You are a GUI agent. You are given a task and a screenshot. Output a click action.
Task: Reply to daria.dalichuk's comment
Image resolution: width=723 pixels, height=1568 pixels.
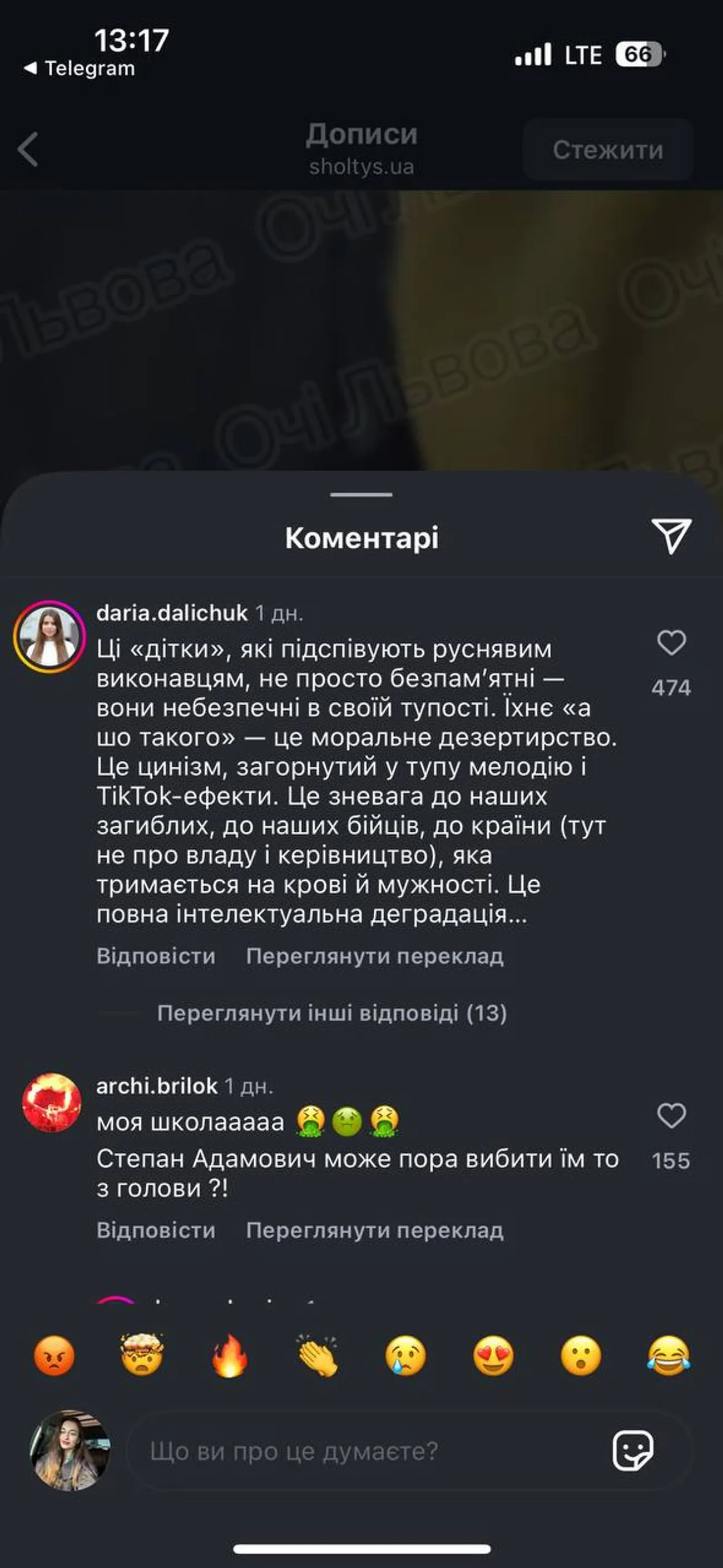[x=156, y=956]
